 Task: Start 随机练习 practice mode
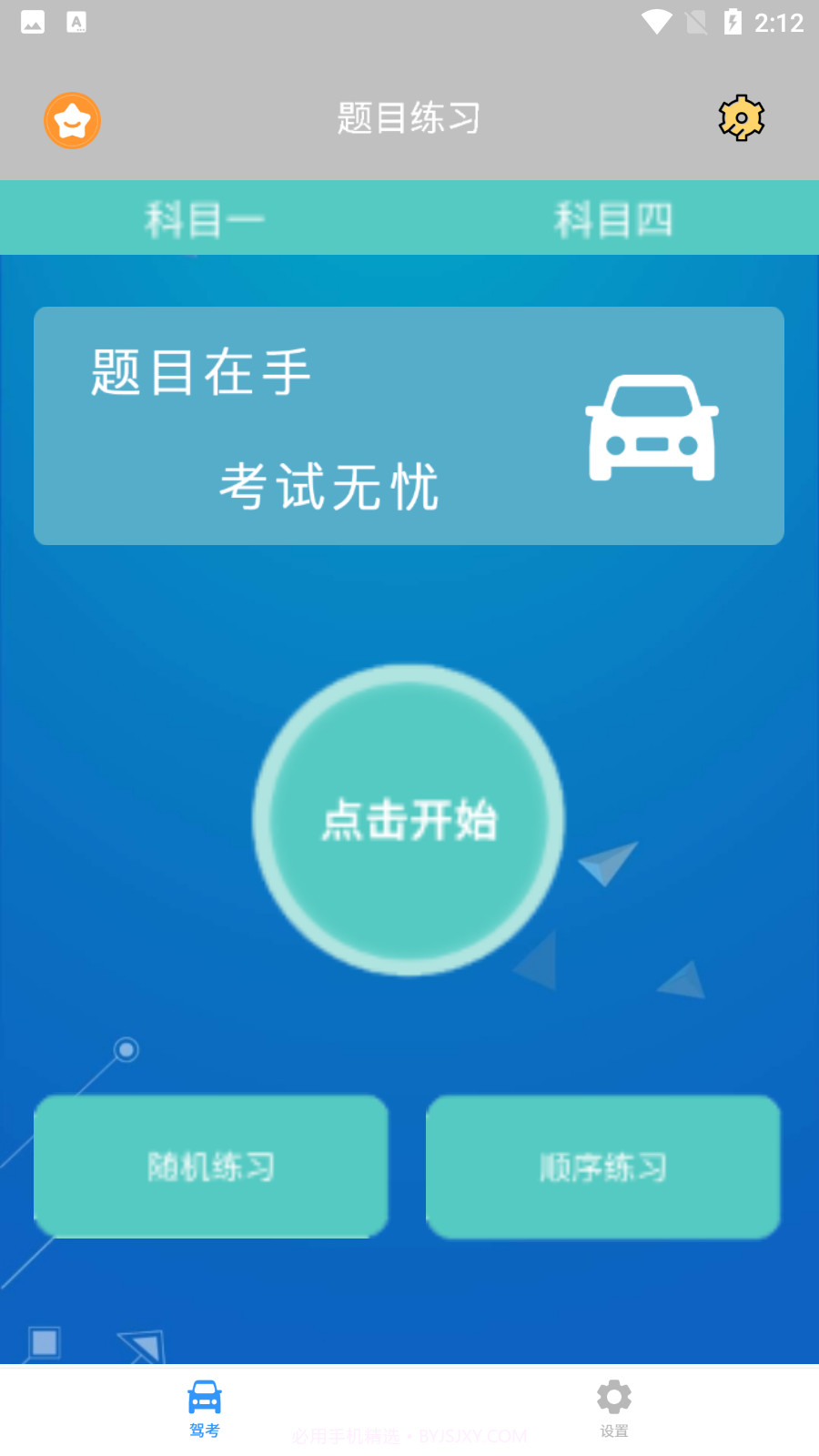210,1166
